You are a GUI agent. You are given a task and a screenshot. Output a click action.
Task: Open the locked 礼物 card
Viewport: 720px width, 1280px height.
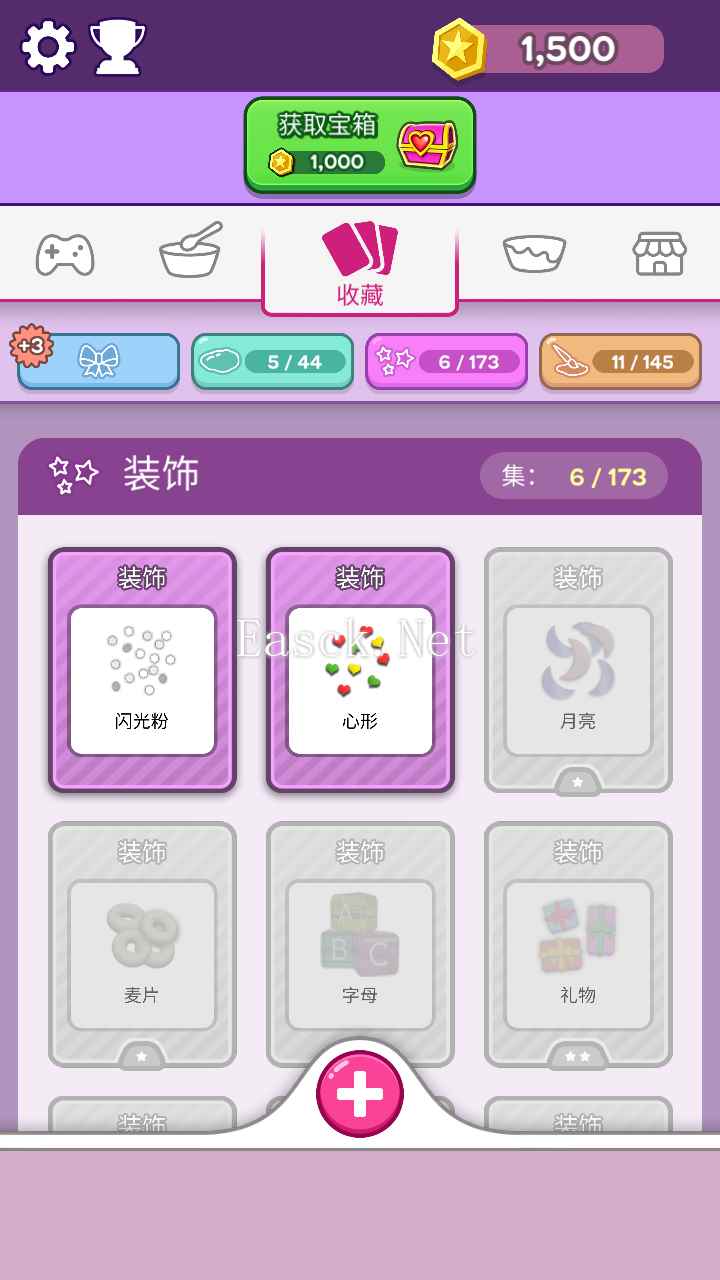578,944
